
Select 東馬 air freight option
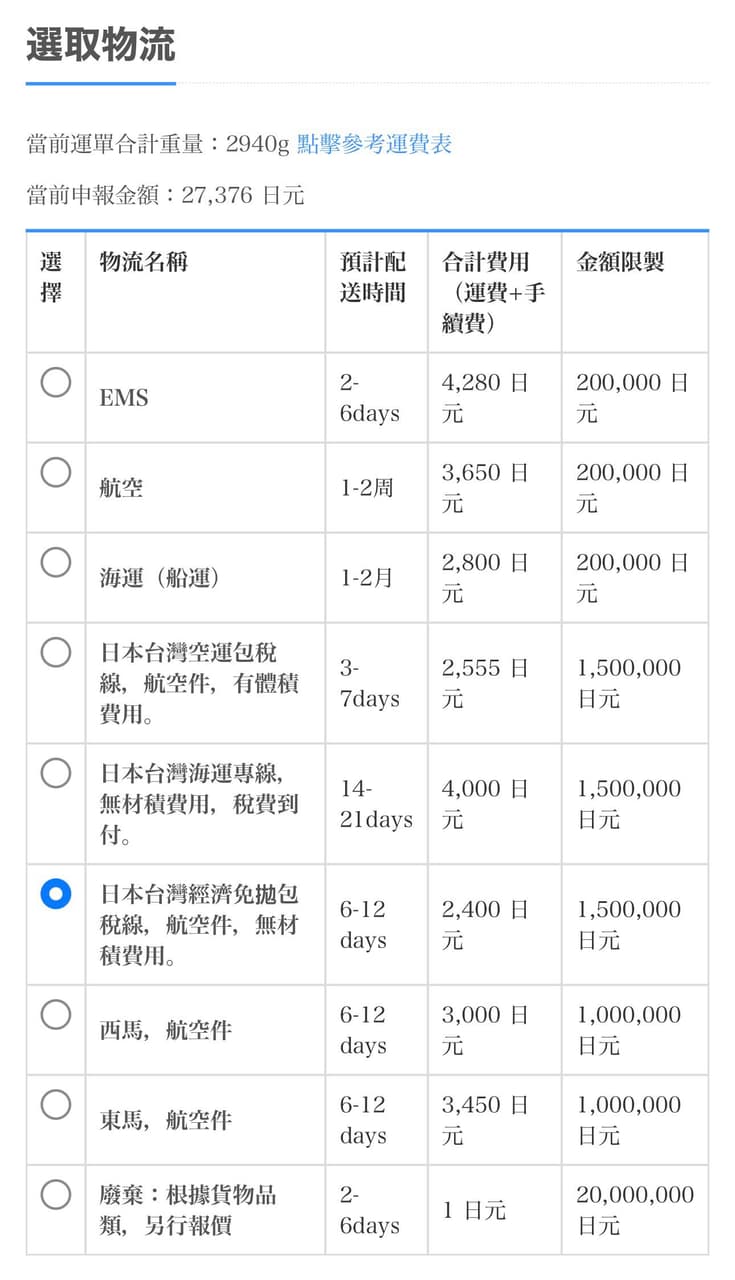click(x=56, y=1103)
